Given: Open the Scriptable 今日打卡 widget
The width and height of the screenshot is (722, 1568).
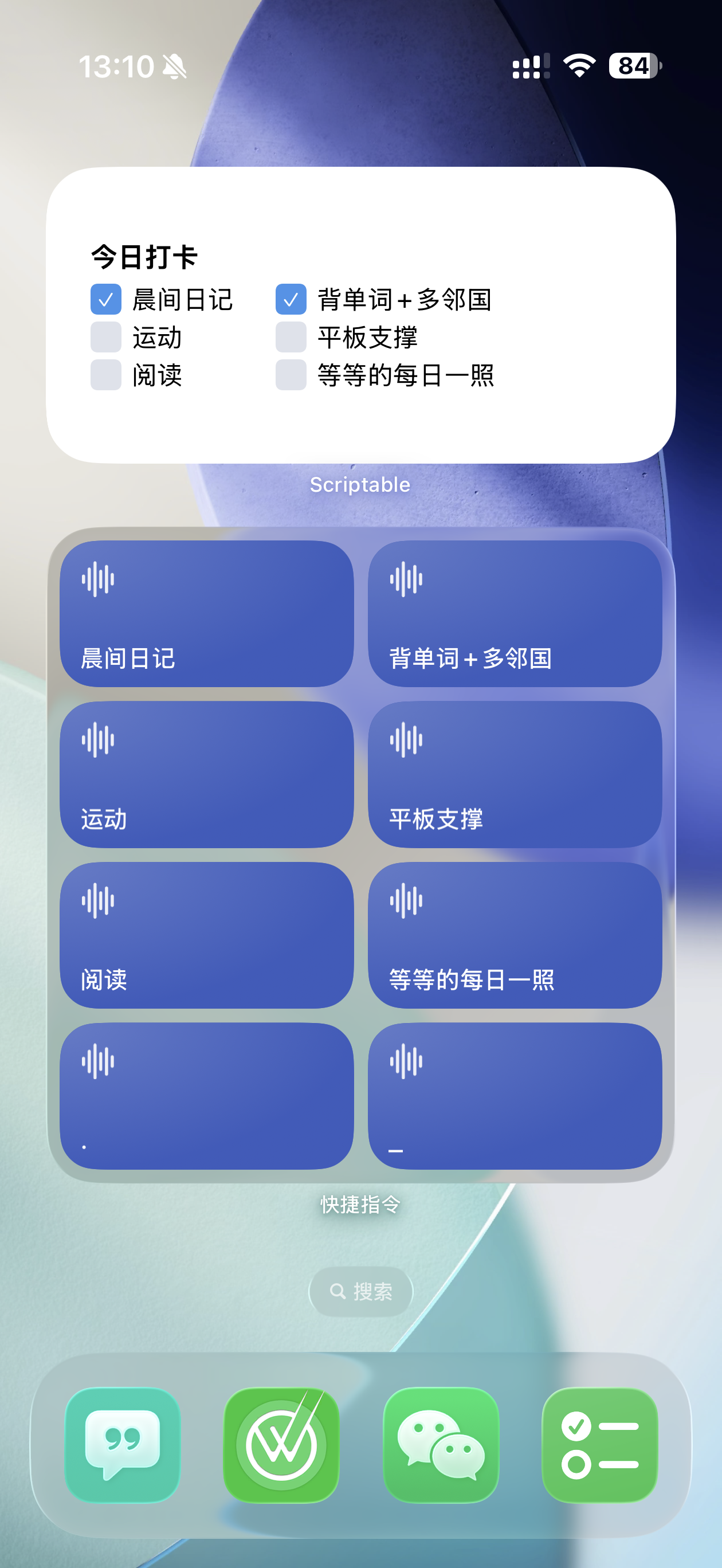Looking at the screenshot, I should tap(360, 315).
